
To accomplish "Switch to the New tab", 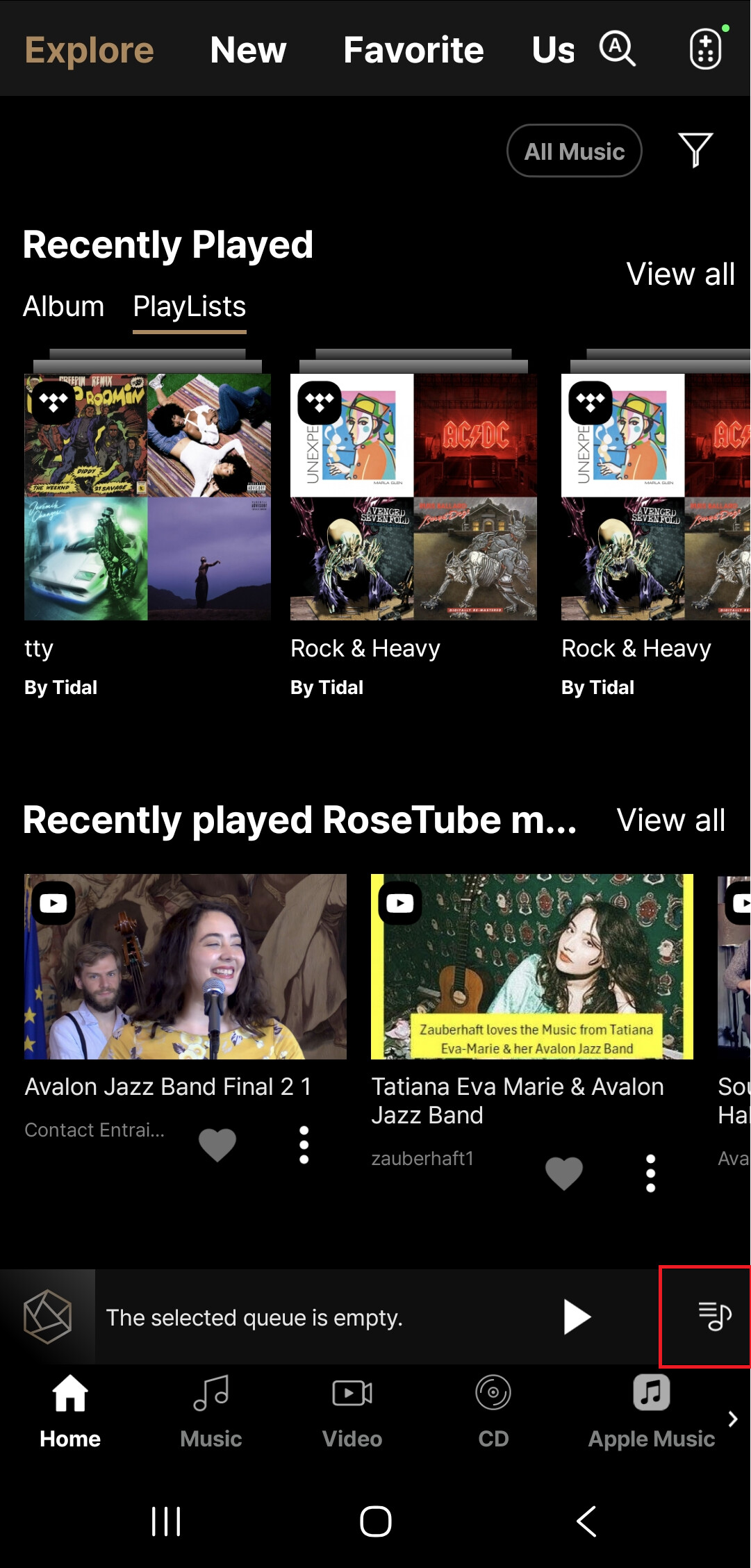I will click(248, 50).
